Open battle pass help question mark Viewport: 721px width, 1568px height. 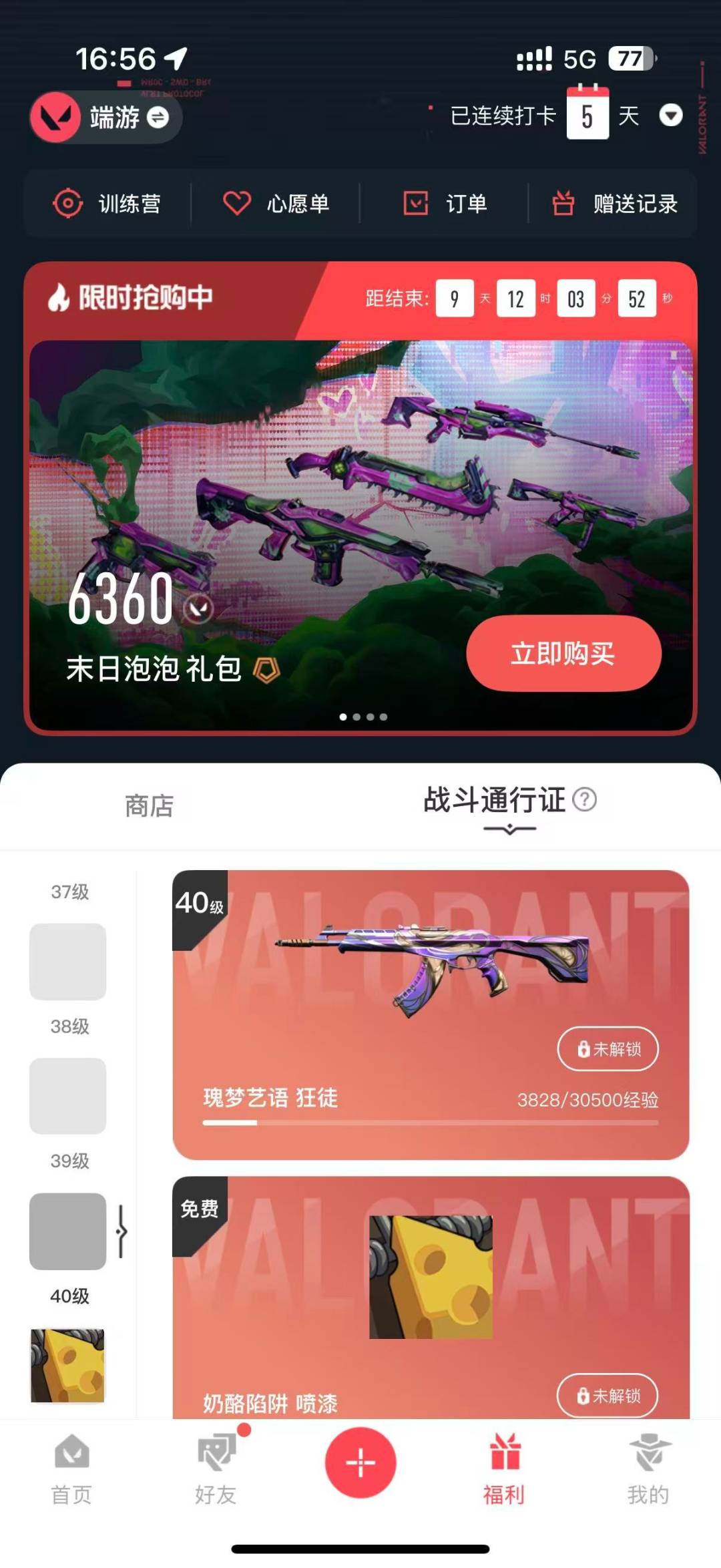pyautogui.click(x=585, y=799)
